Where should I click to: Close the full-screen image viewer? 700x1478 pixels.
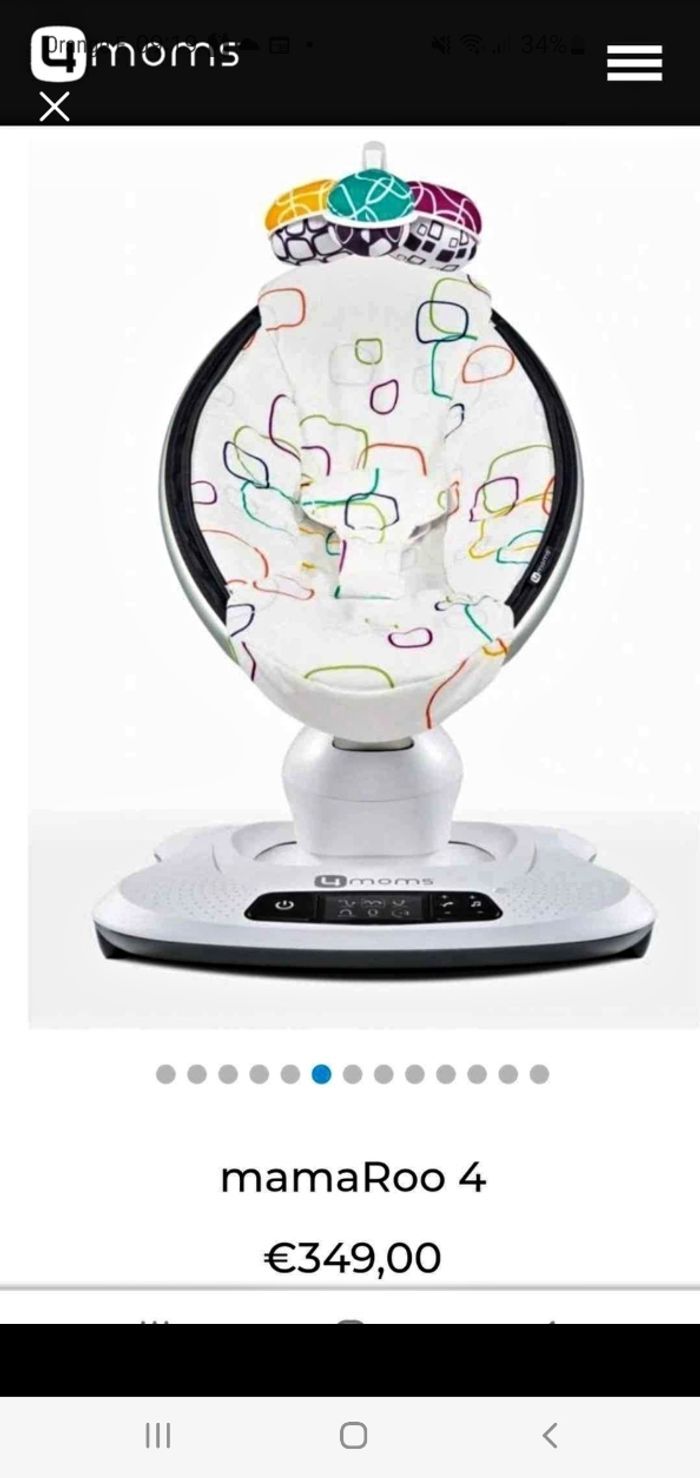coord(54,106)
